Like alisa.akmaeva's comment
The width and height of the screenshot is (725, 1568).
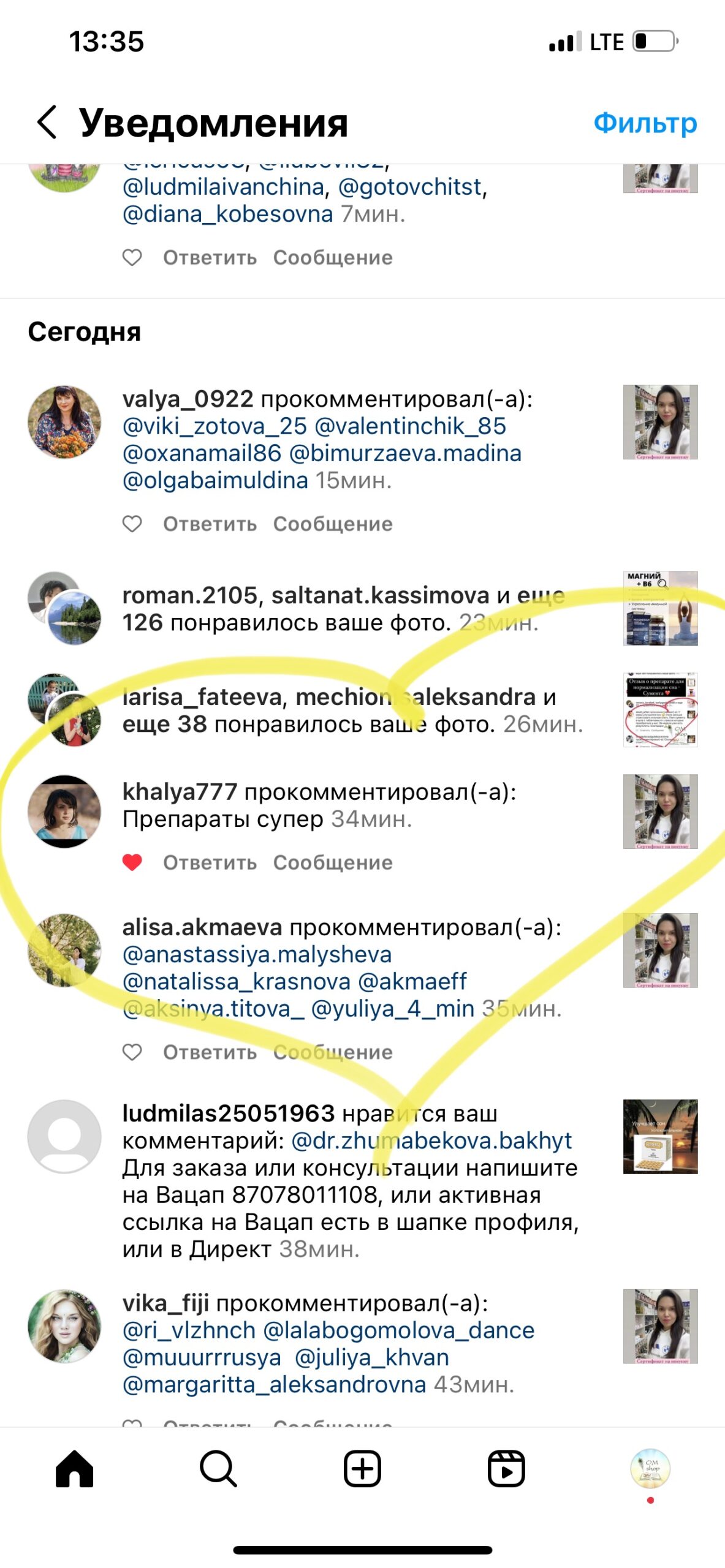tap(132, 1052)
